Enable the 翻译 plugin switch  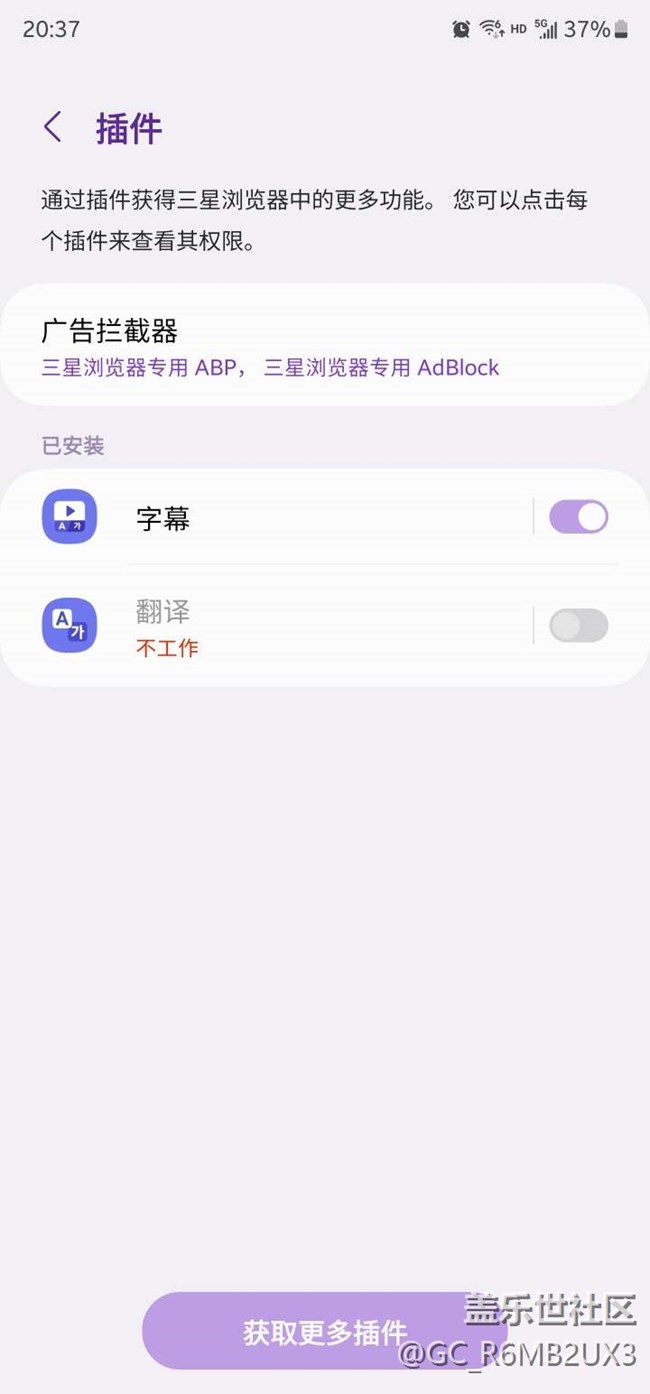tap(578, 626)
